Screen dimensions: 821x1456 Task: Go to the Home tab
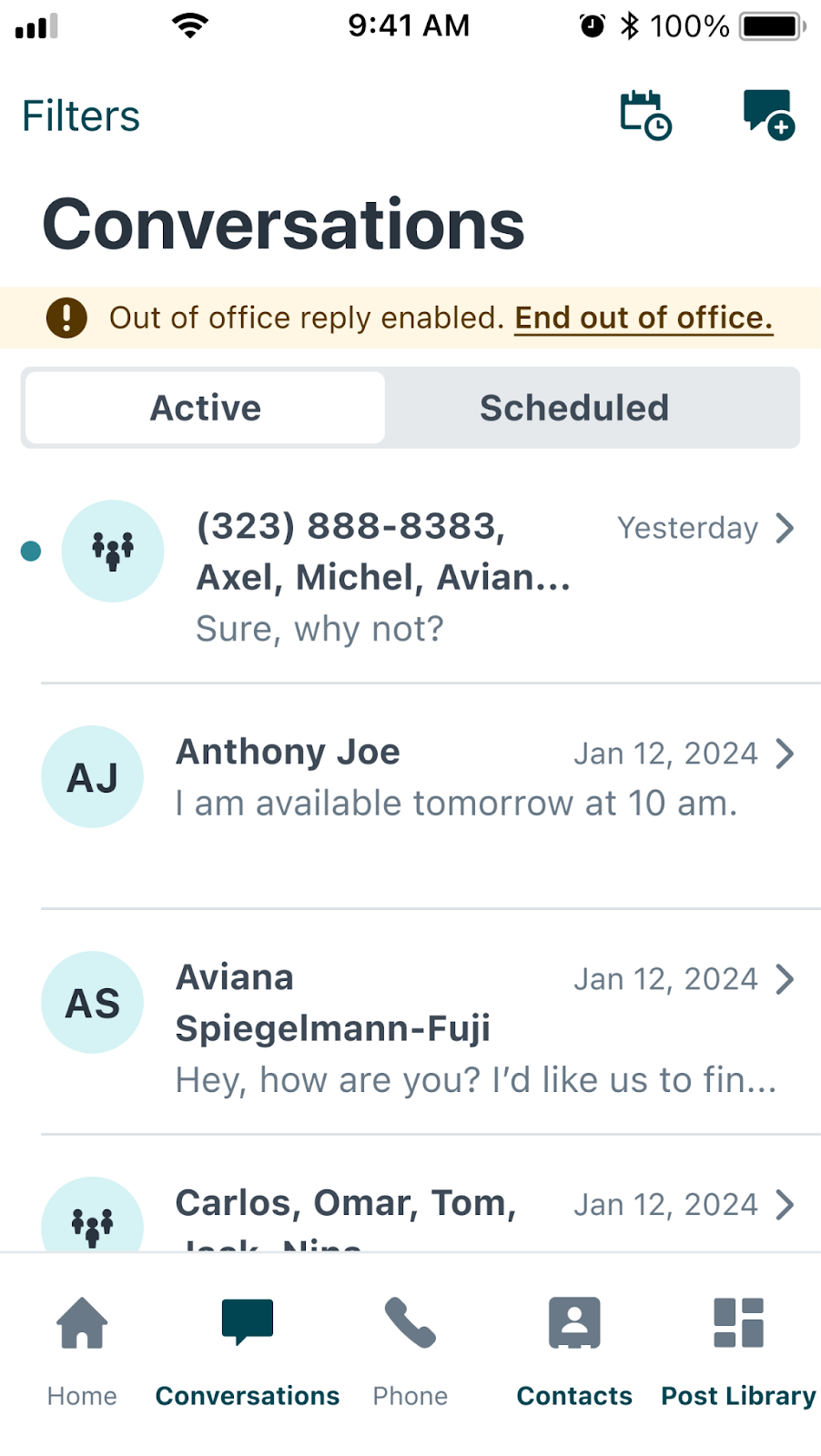[x=82, y=1351]
